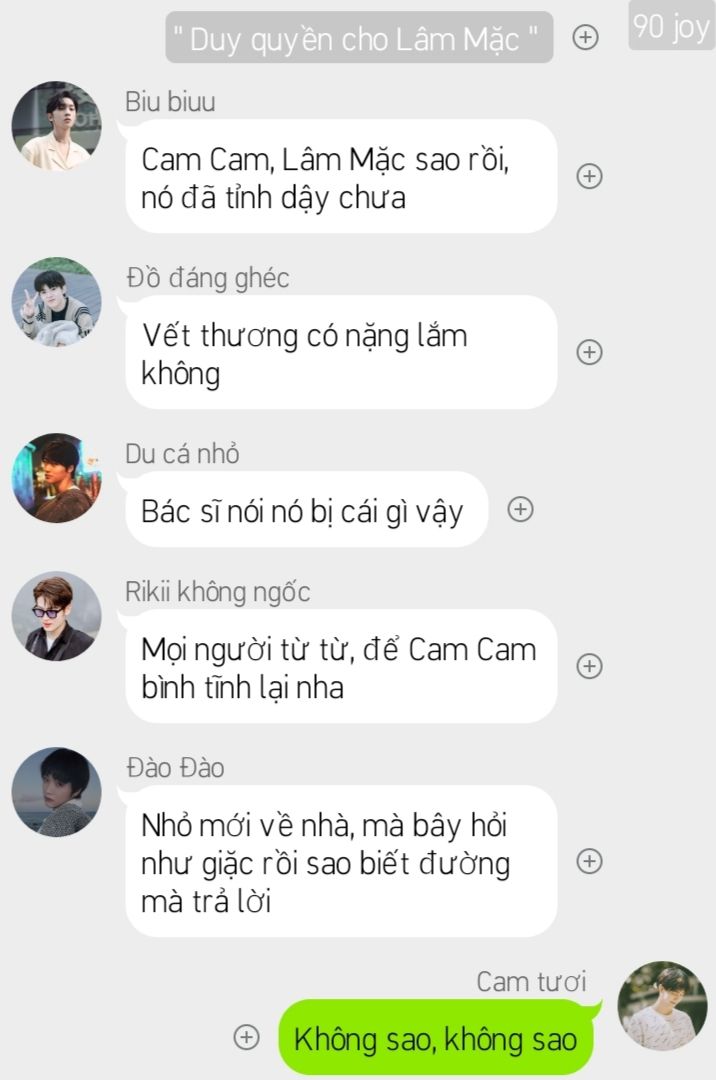Tap the plus icon next to Du cá nhỏ's message
Image resolution: width=716 pixels, height=1080 pixels.
[x=520, y=509]
